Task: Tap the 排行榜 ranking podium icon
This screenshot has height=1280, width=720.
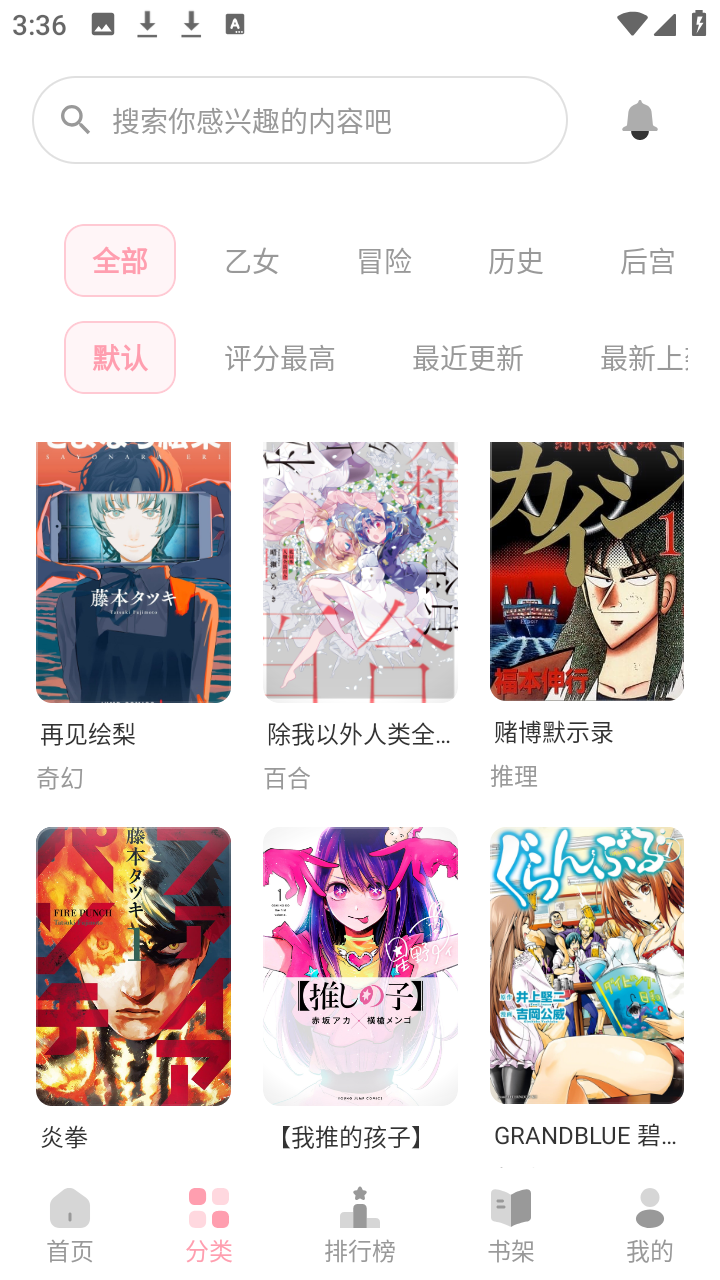Action: pyautogui.click(x=360, y=1208)
